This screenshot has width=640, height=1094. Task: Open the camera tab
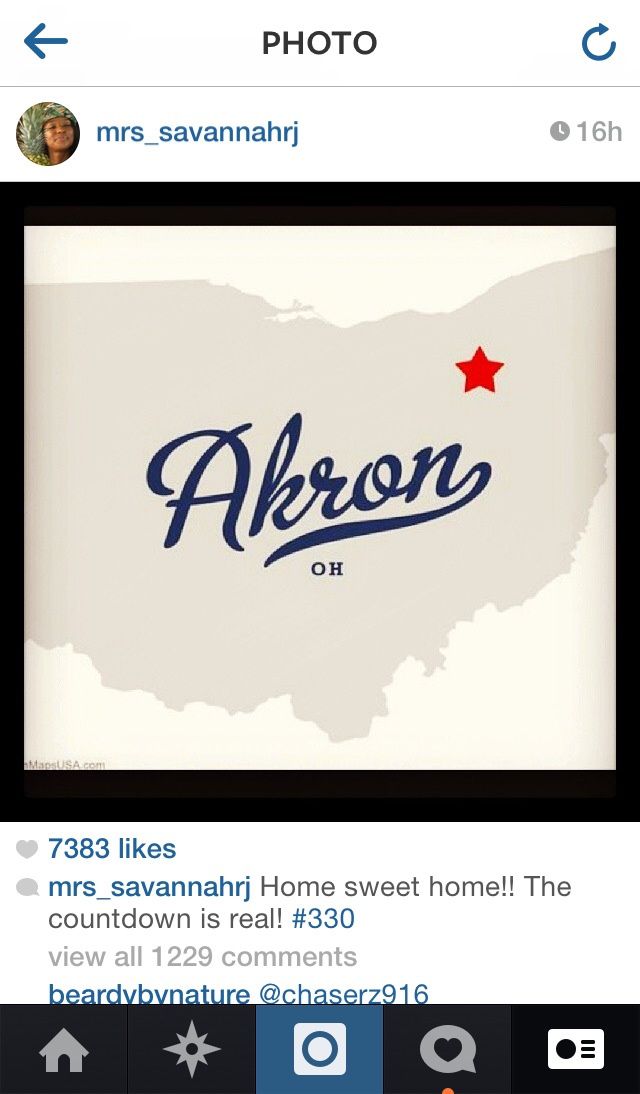[x=320, y=1050]
